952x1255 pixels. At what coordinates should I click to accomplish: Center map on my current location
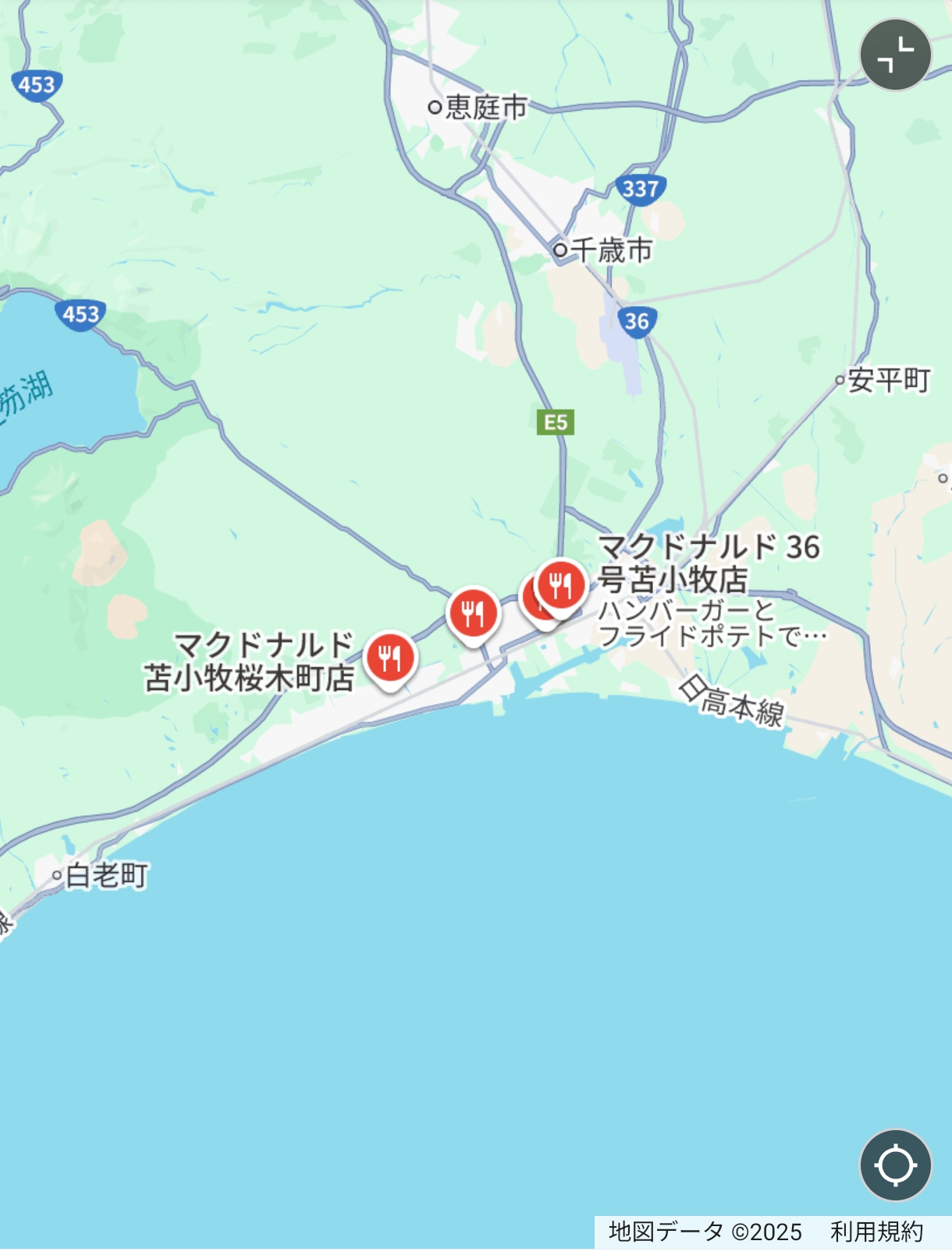pos(895,1165)
